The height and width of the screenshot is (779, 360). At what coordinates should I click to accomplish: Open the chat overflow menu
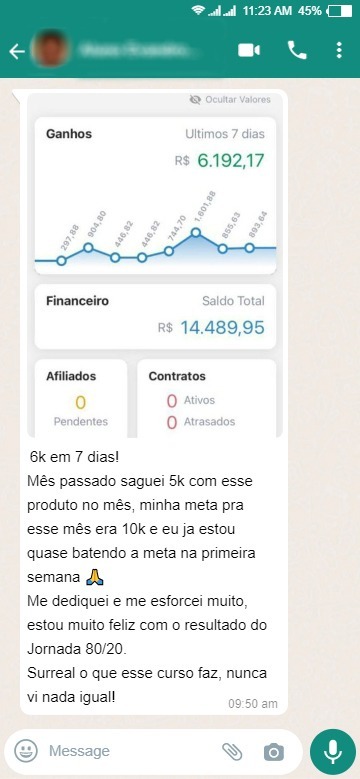point(339,50)
